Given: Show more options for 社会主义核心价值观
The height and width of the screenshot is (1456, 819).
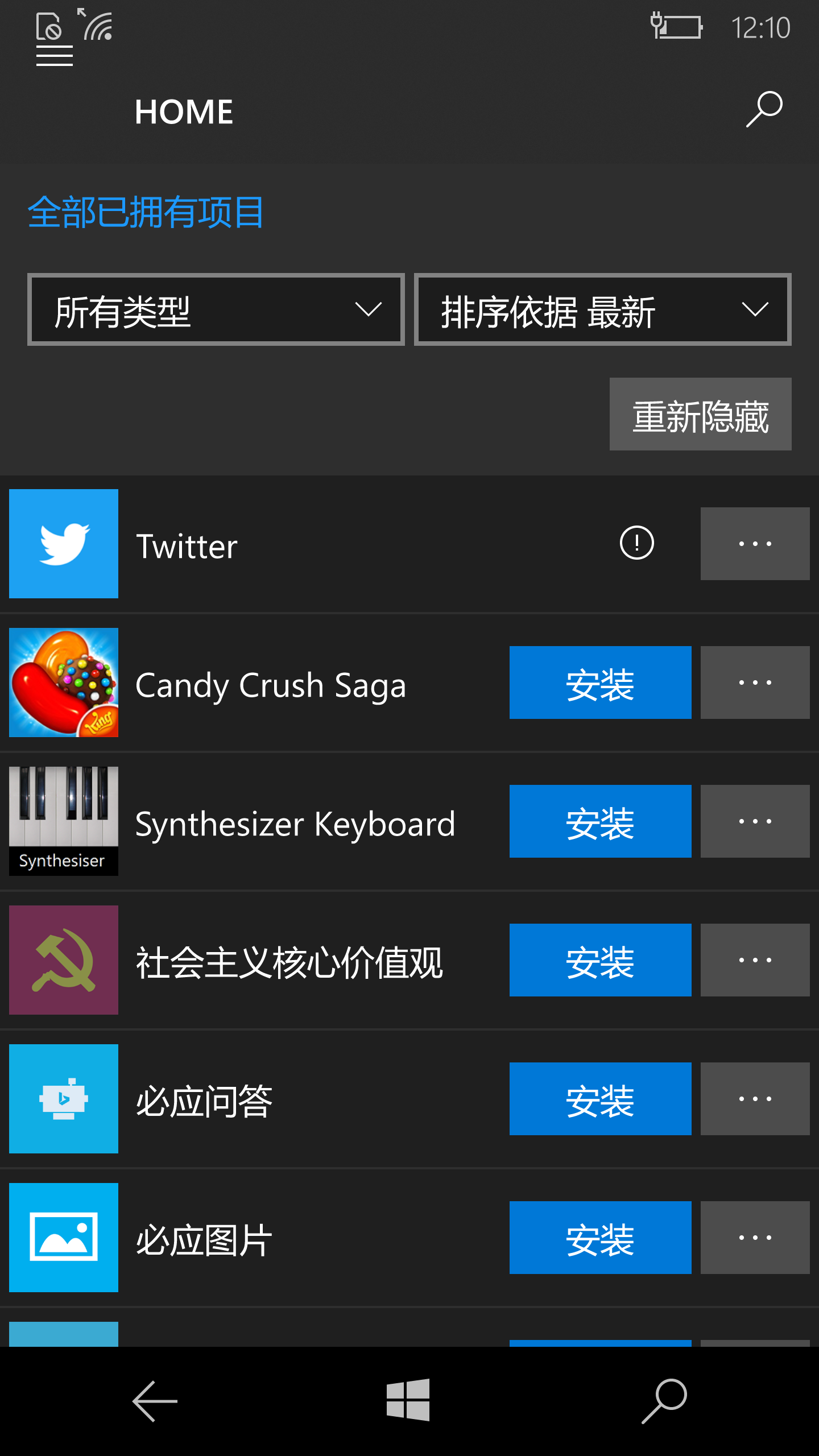Looking at the screenshot, I should [755, 960].
